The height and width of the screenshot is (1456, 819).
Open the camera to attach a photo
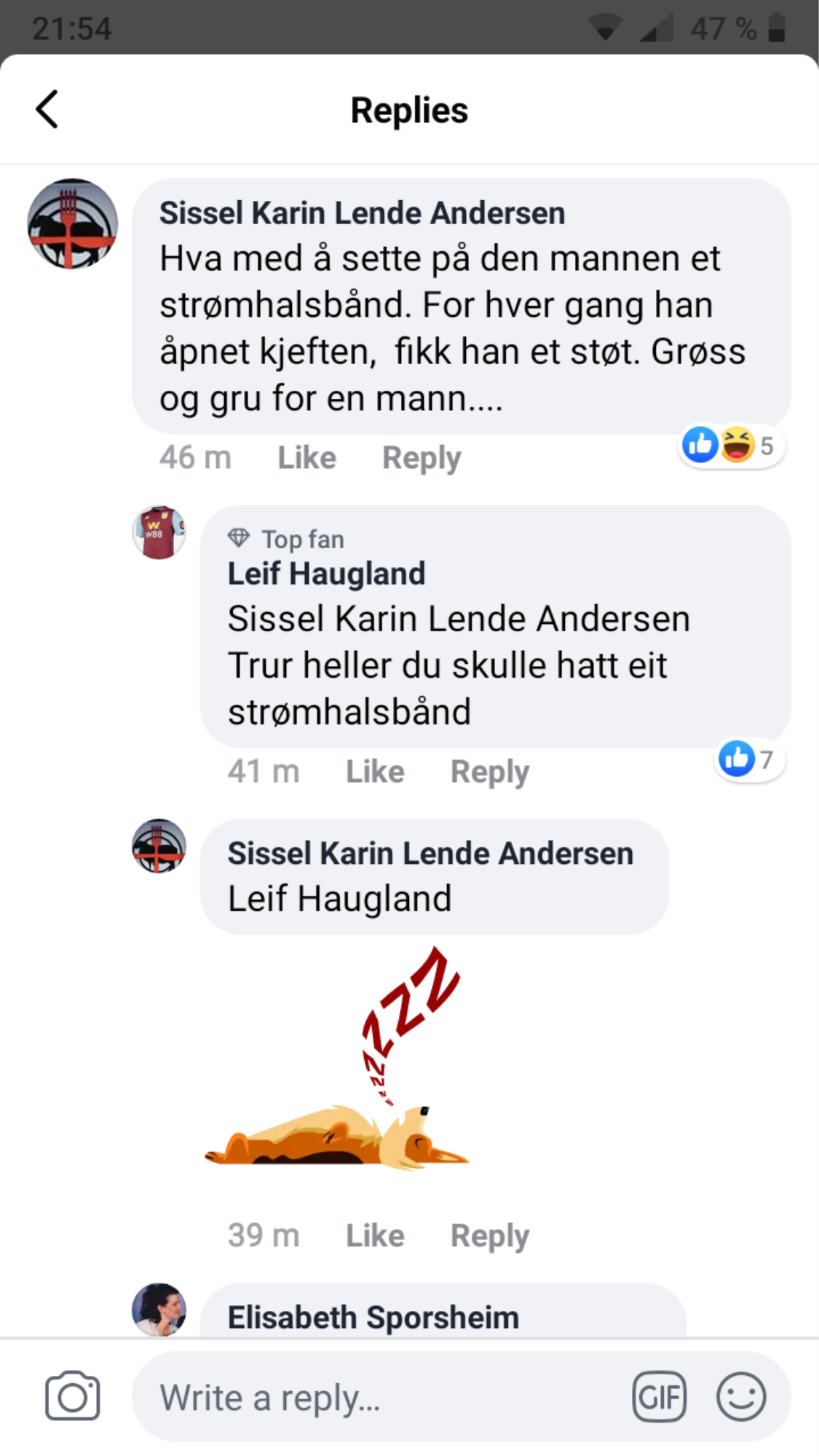tap(73, 1396)
